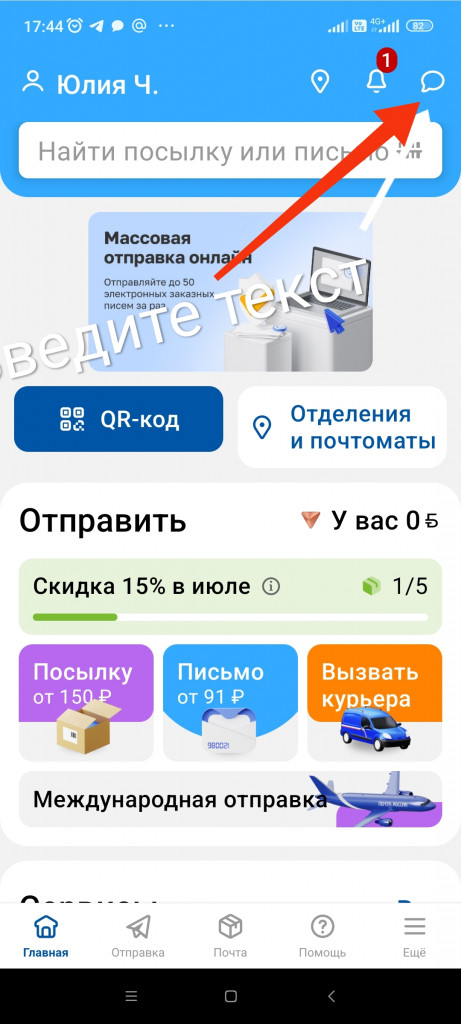Viewport: 461px width, 1024px height.
Task: Choose Вызвать курьера
Action: point(375,703)
